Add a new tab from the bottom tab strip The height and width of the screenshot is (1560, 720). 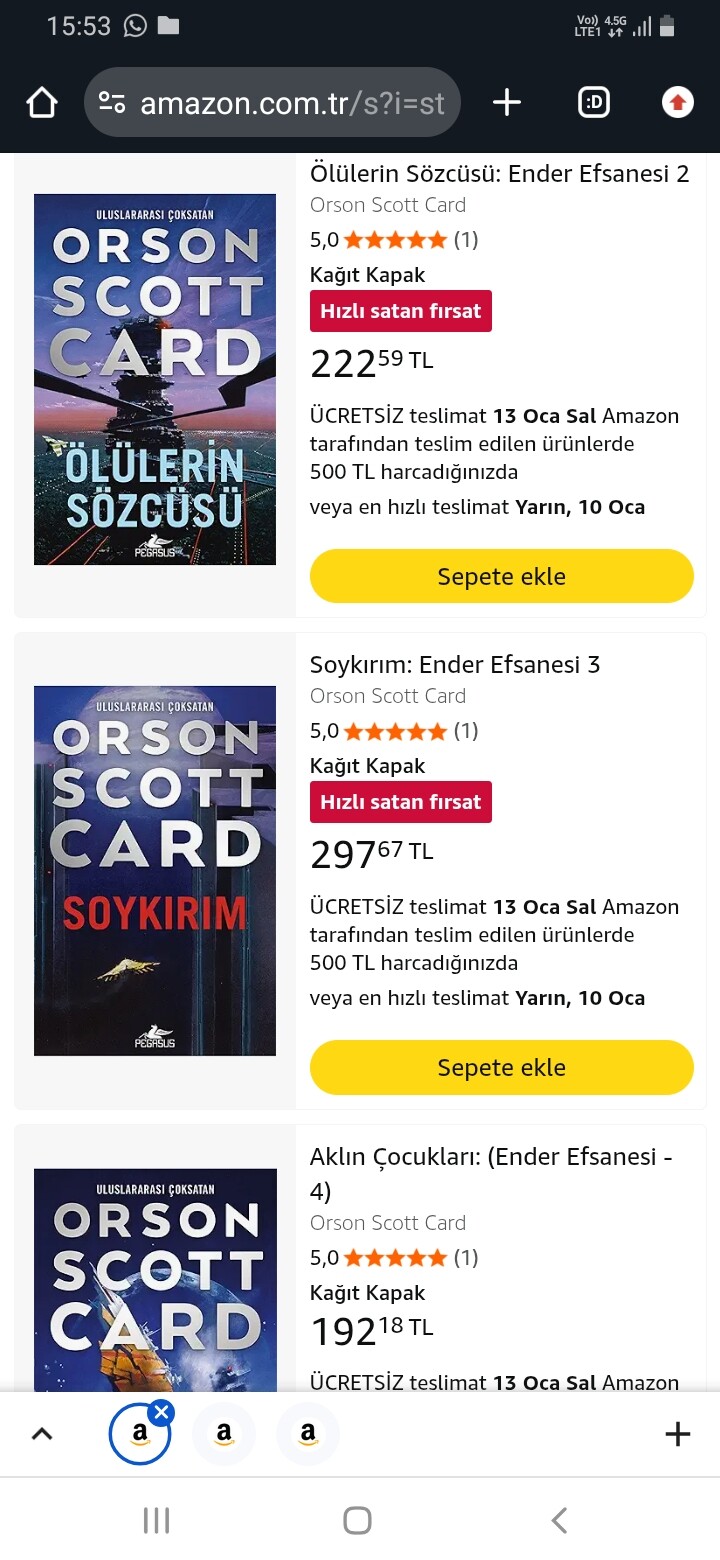point(677,1434)
